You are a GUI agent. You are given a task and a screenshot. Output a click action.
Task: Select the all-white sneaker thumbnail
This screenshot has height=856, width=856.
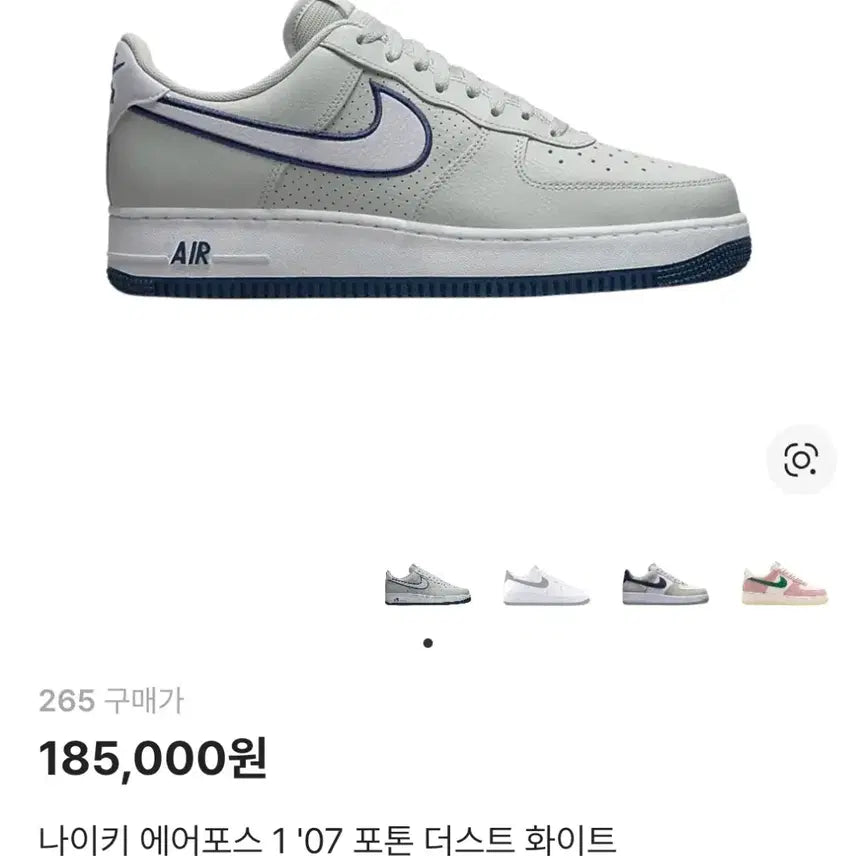pos(545,584)
